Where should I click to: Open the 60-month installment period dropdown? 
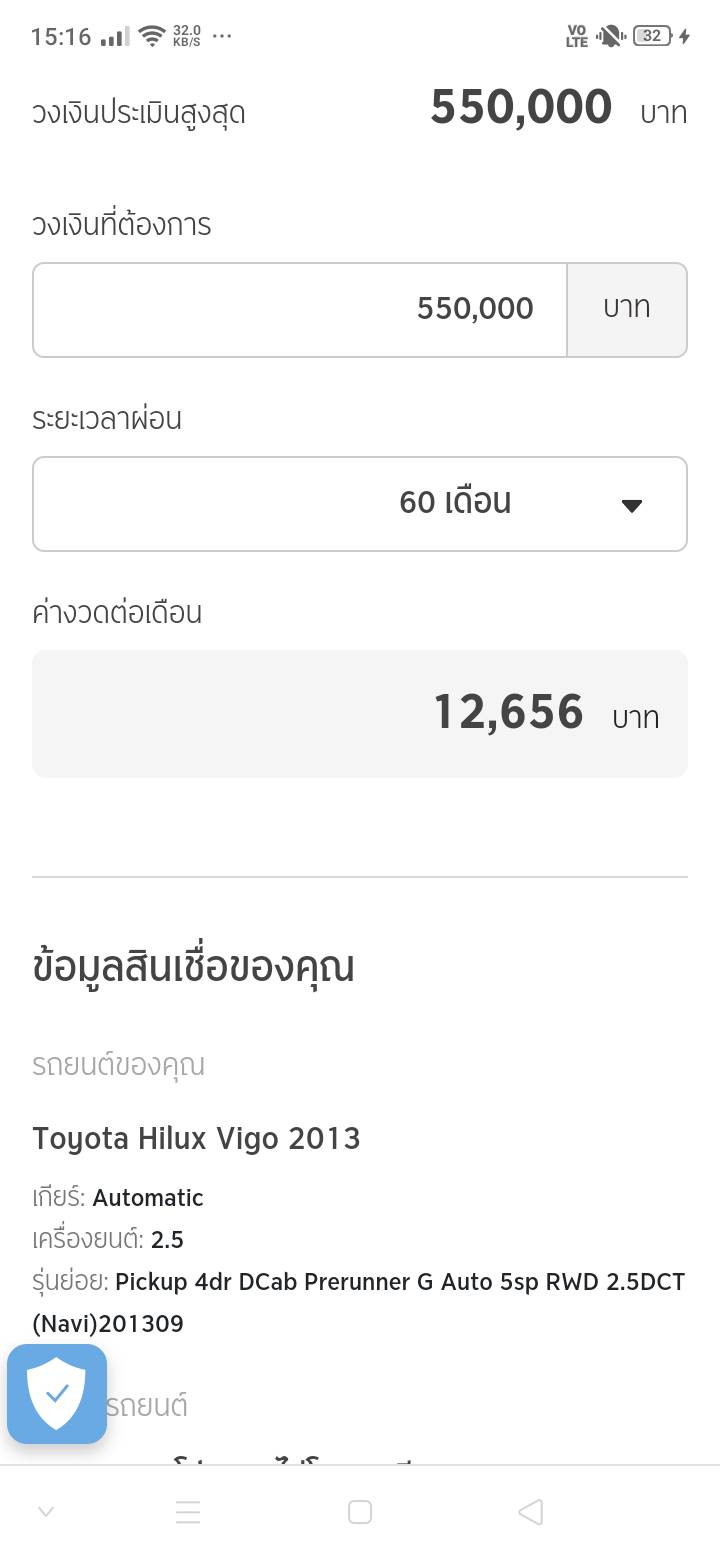point(360,504)
